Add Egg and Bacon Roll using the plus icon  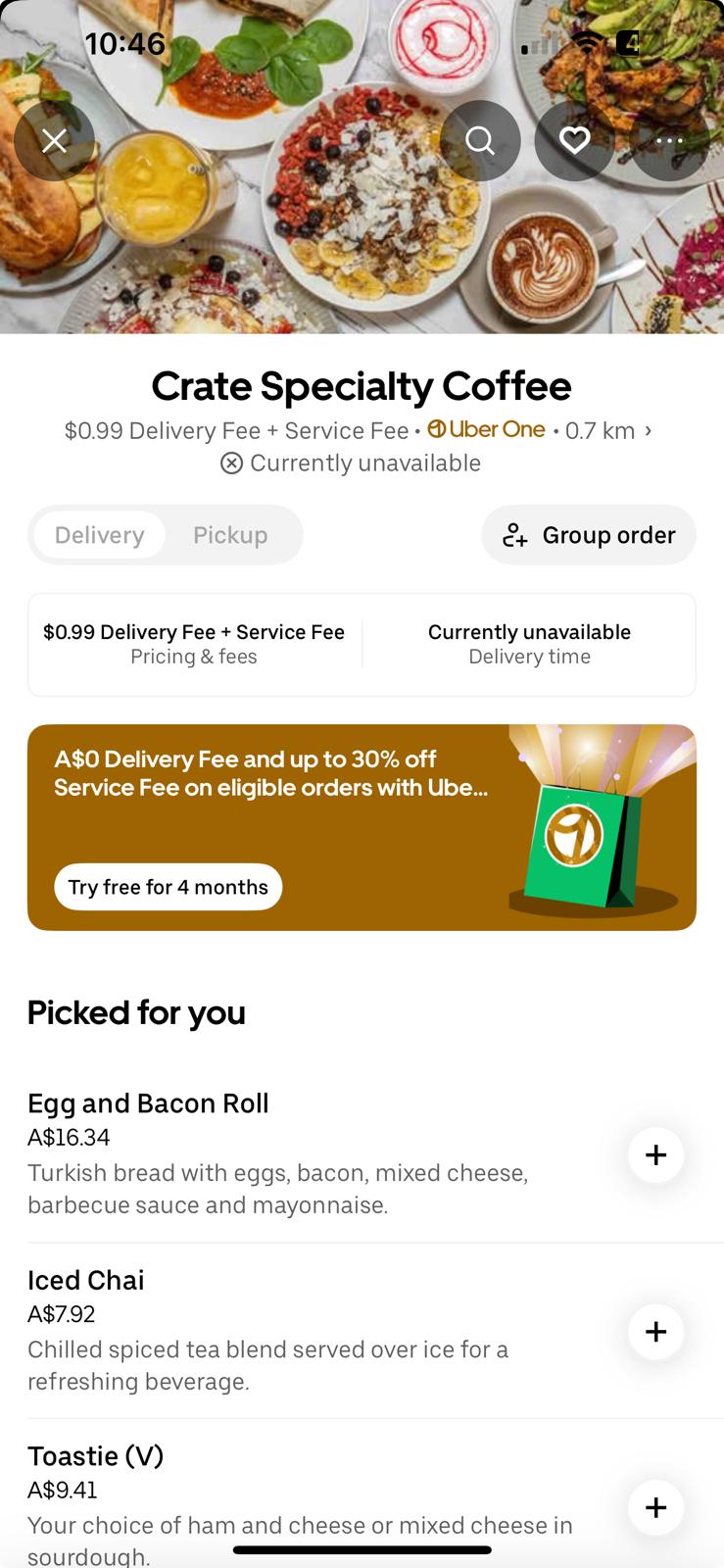click(x=654, y=1155)
